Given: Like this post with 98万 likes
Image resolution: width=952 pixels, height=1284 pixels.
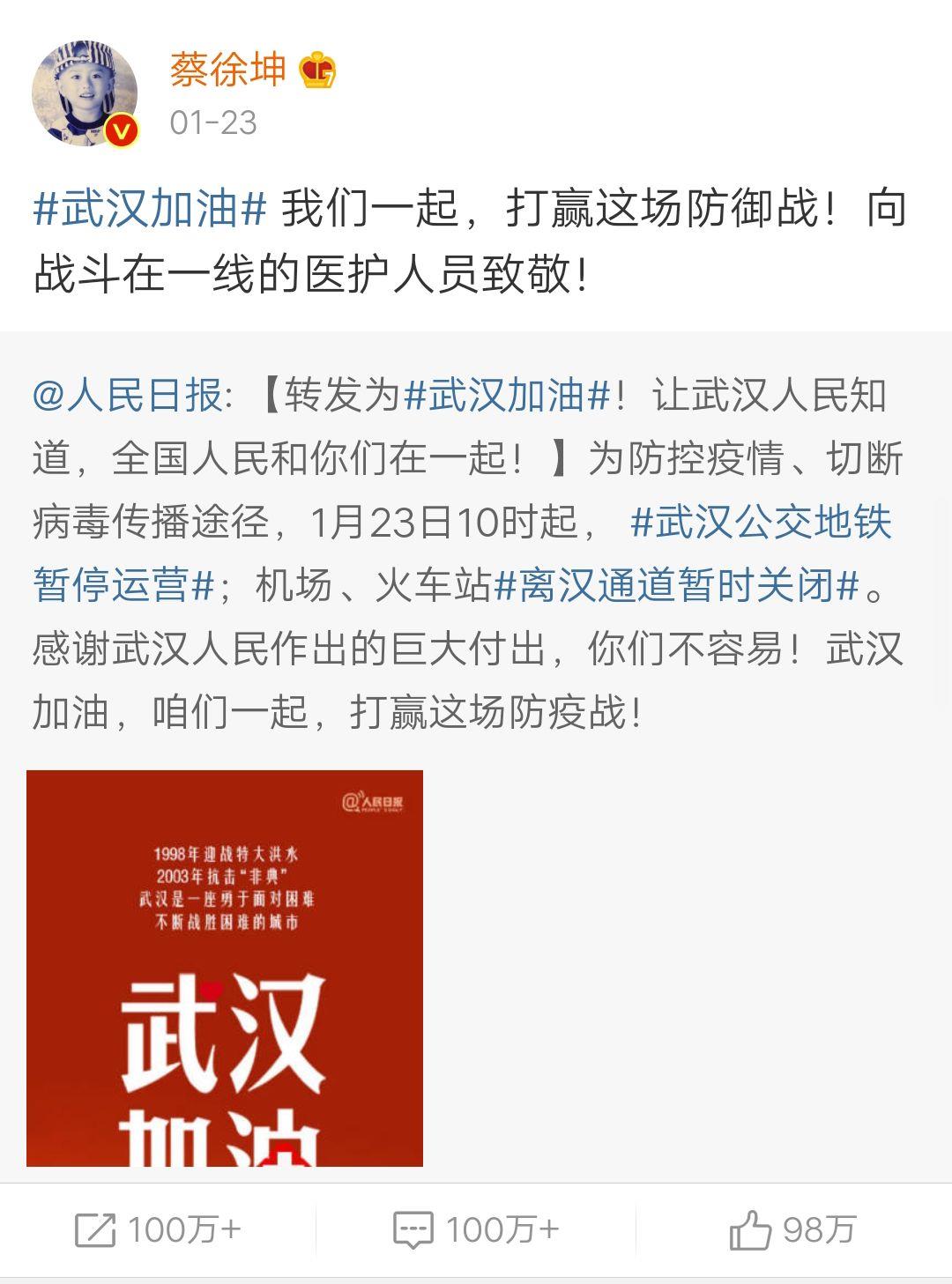Looking at the screenshot, I should tap(792, 1229).
